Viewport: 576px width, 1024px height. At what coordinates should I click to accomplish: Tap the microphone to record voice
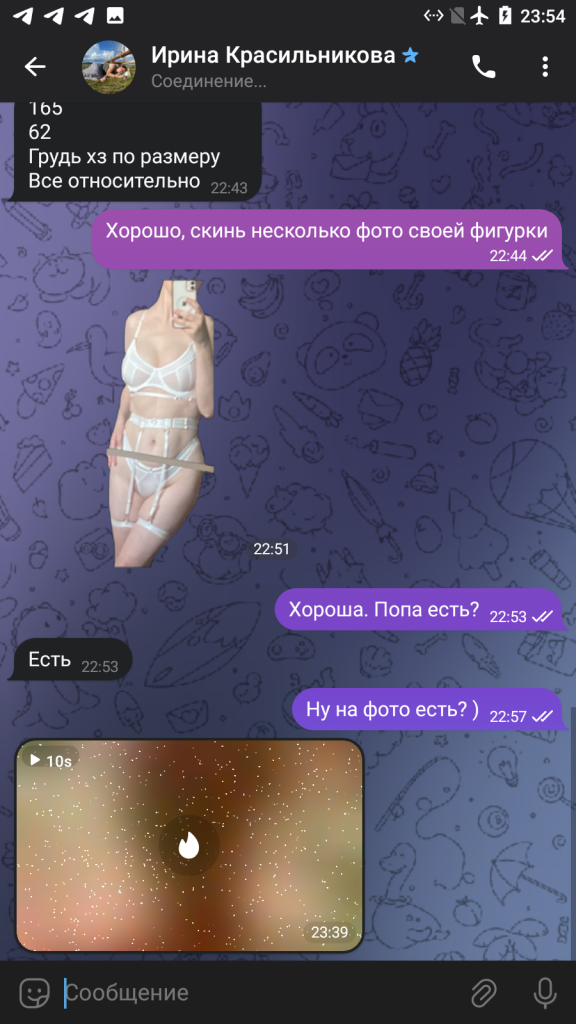tap(545, 993)
